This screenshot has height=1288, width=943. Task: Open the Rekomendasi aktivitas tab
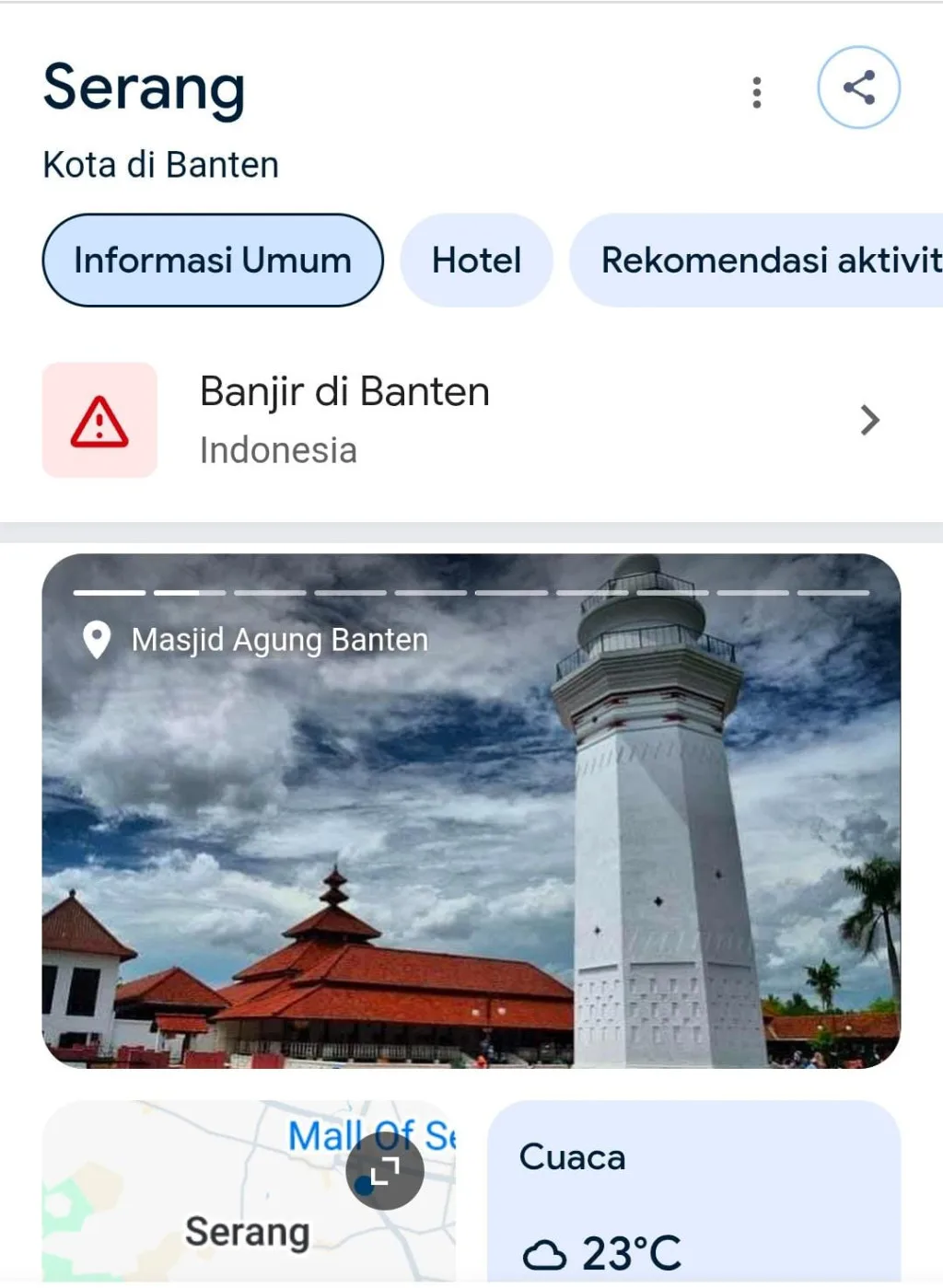pyautogui.click(x=767, y=261)
